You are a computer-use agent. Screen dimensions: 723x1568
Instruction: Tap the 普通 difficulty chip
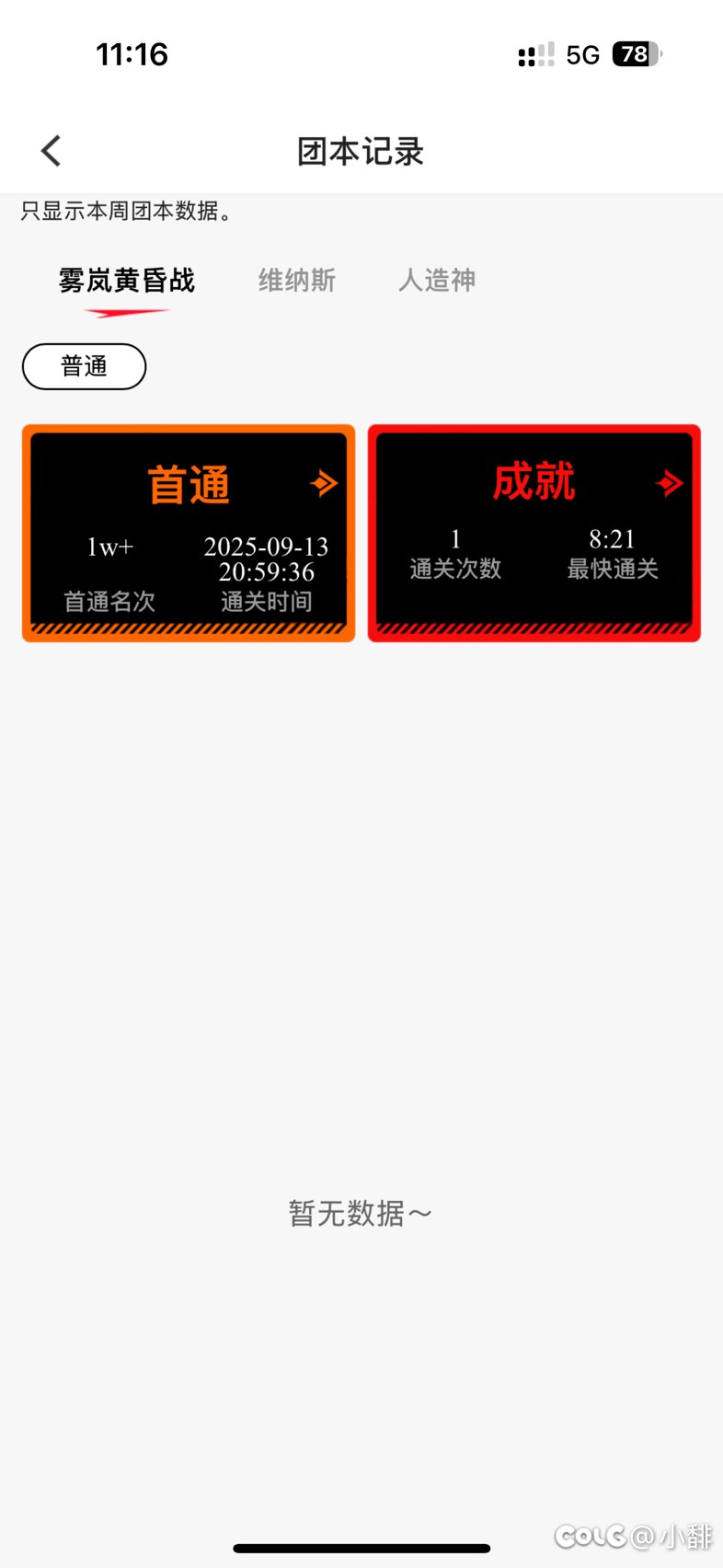[84, 366]
